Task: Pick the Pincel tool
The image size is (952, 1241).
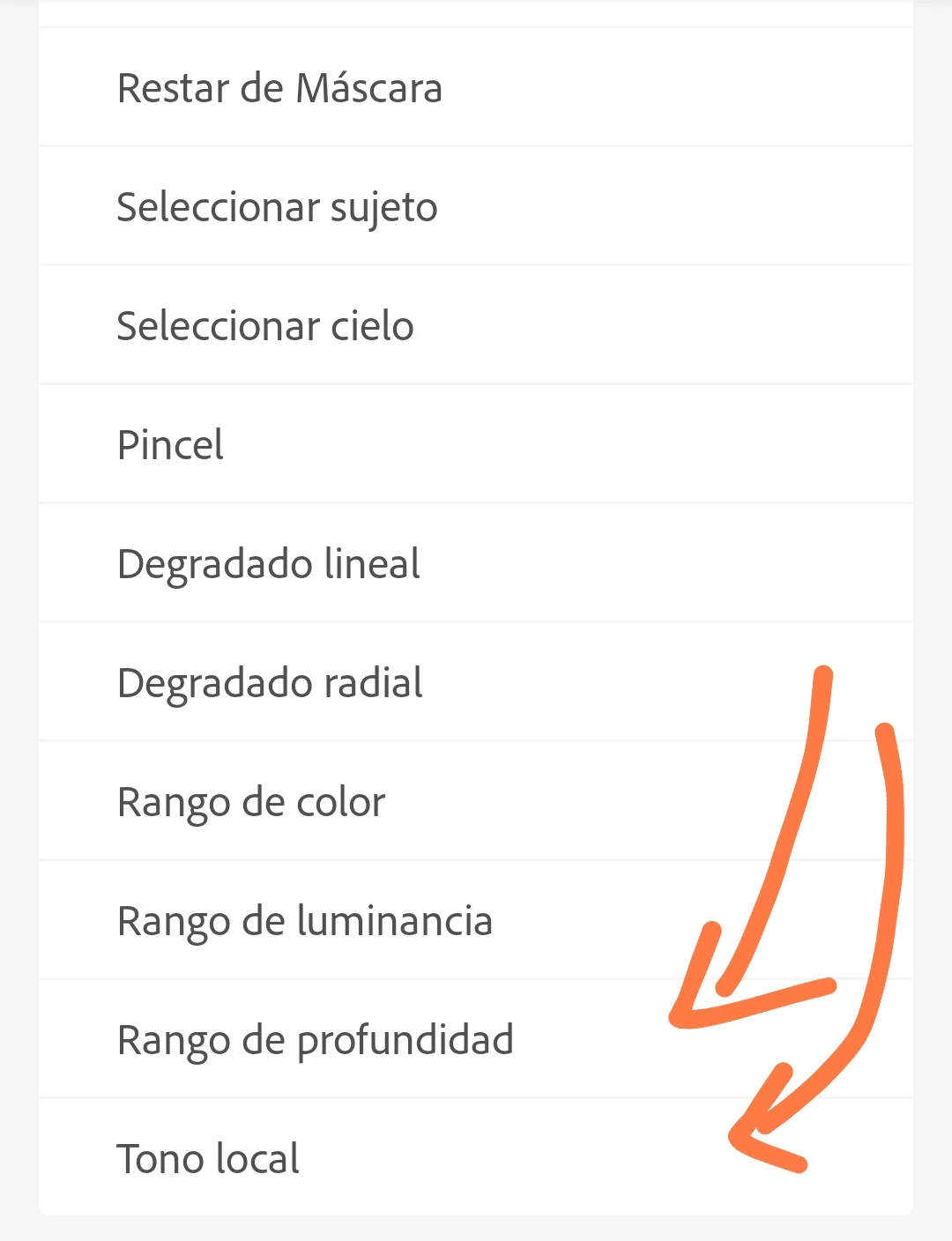Action: (x=171, y=445)
